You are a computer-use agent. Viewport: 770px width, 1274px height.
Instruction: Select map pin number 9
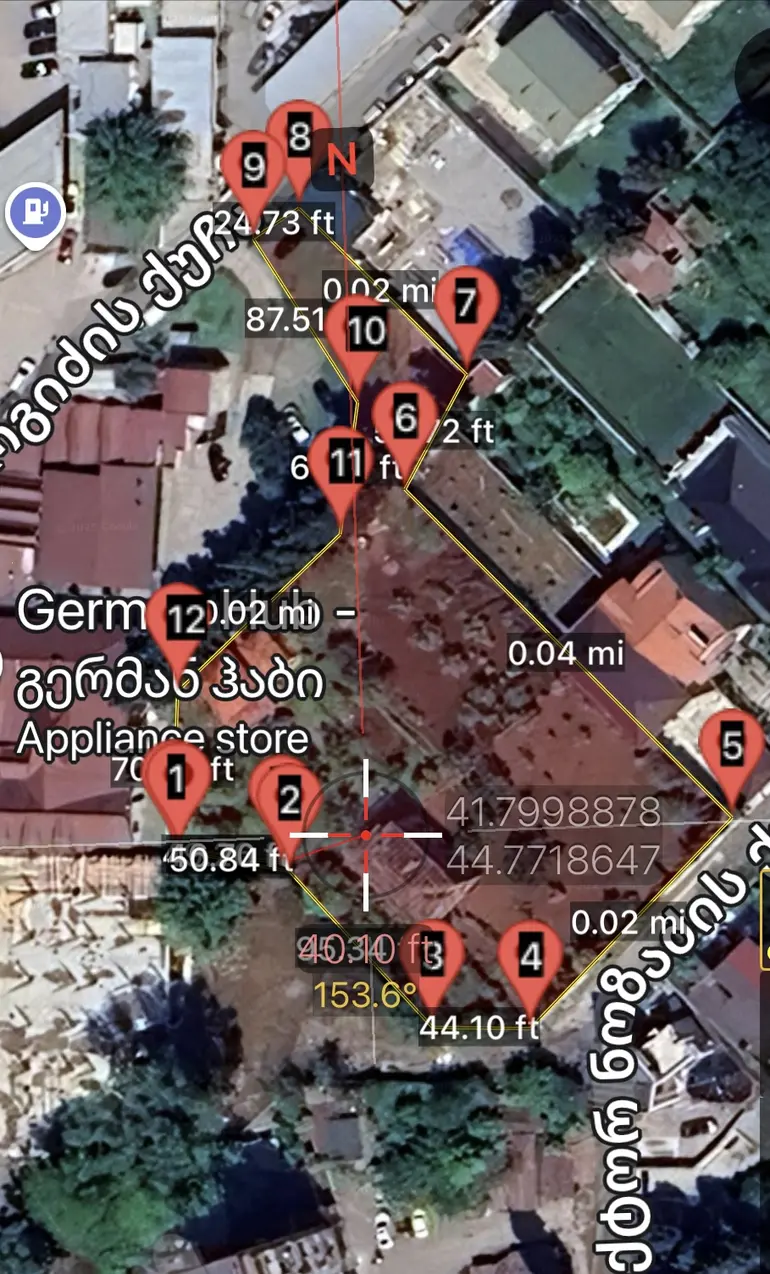(253, 168)
